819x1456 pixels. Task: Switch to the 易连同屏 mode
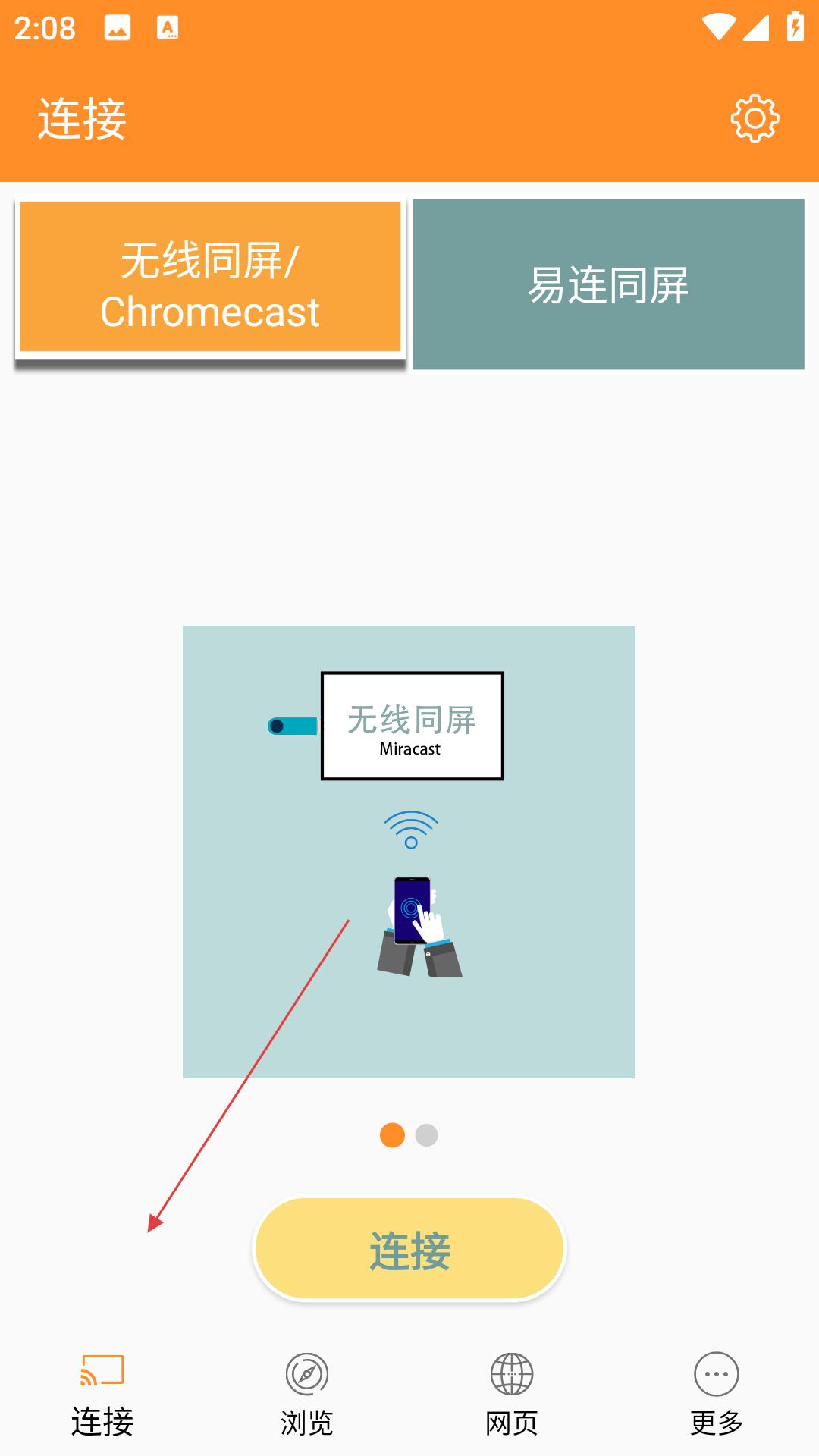[x=608, y=284]
